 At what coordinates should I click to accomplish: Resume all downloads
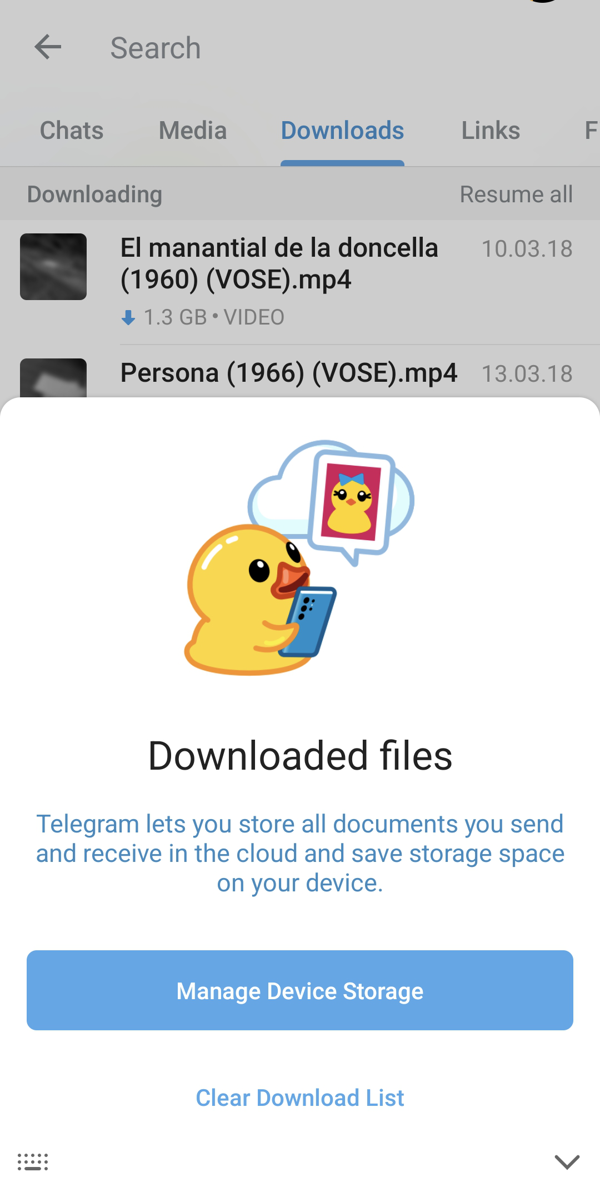point(516,194)
